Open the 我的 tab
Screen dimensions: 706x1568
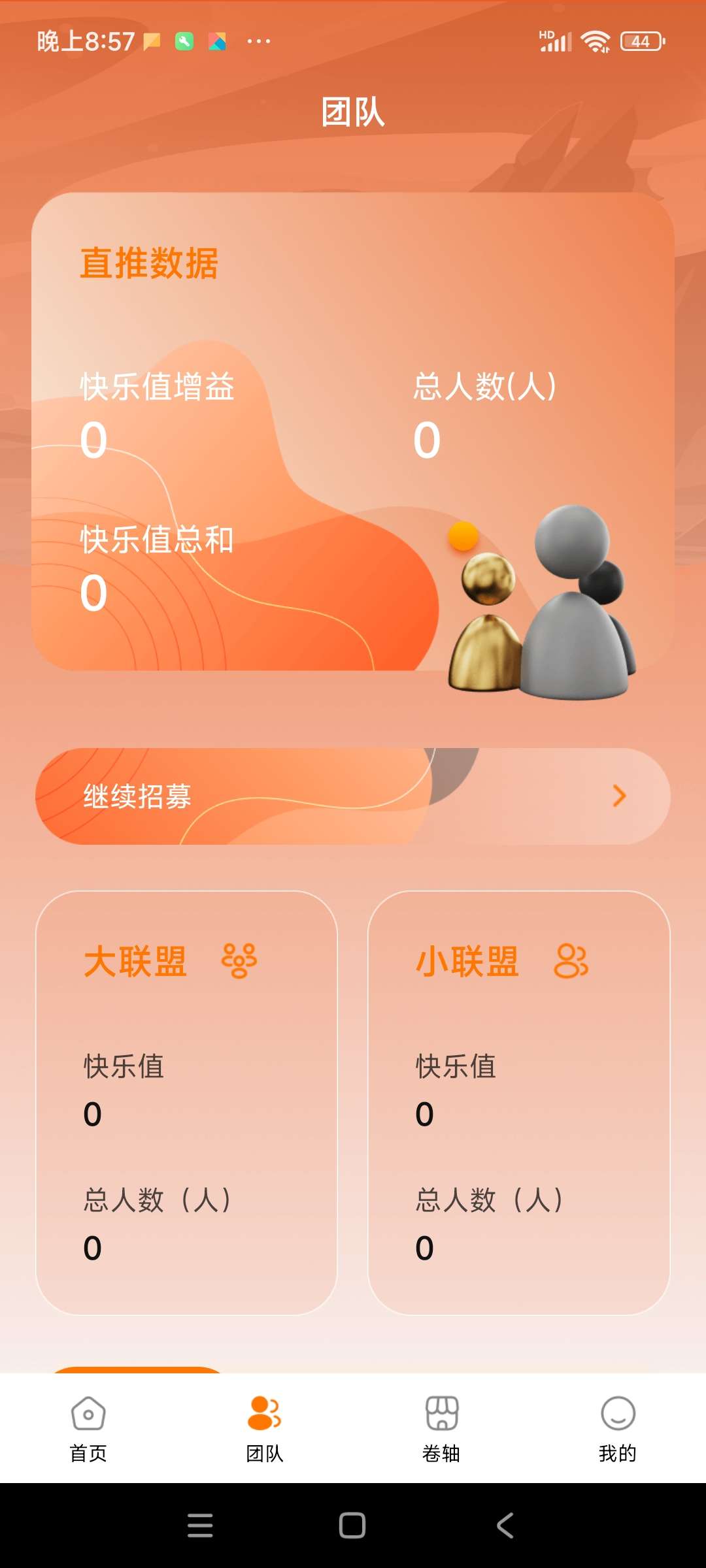(x=617, y=1428)
